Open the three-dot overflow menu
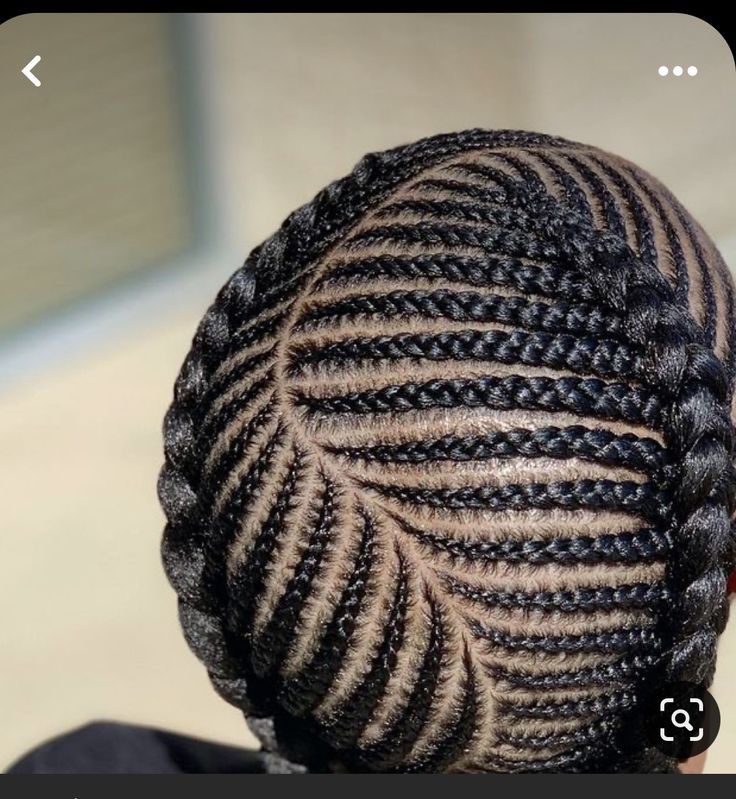 click(x=677, y=71)
